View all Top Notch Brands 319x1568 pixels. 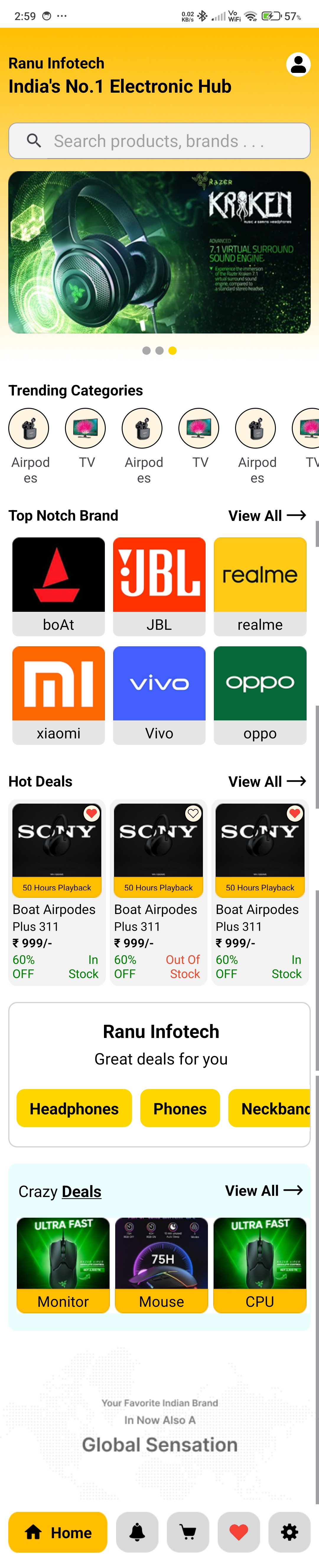tap(267, 516)
